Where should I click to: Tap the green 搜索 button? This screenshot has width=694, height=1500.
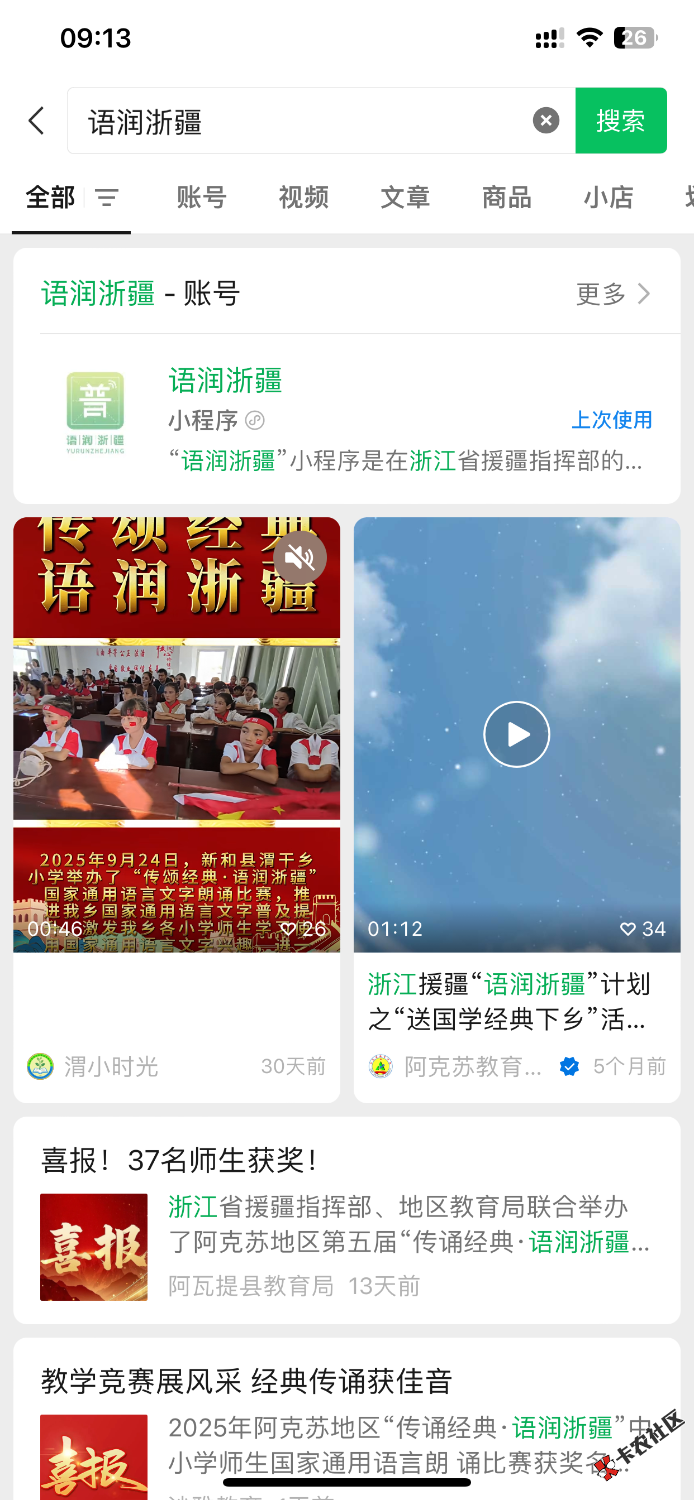pyautogui.click(x=620, y=121)
